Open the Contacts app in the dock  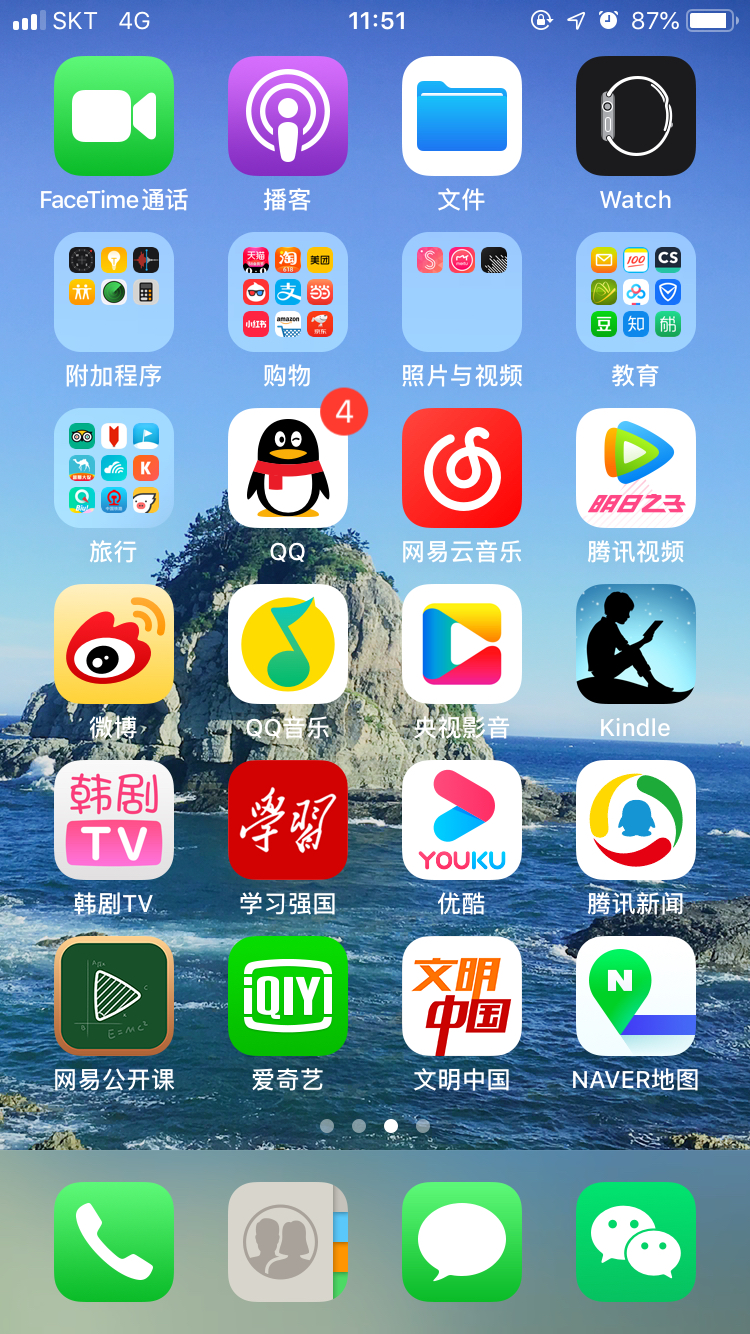288,1242
